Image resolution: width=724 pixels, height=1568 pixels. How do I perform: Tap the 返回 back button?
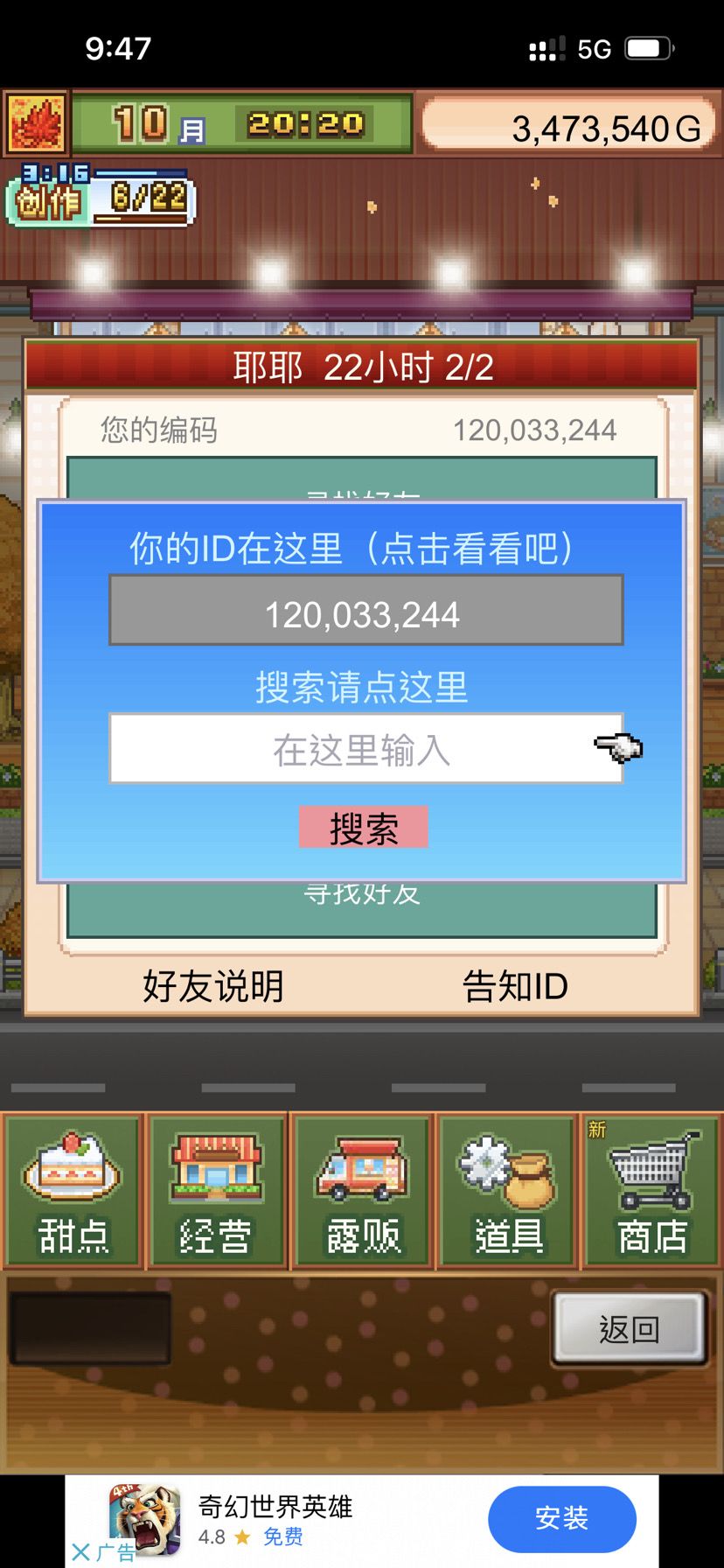coord(629,1328)
